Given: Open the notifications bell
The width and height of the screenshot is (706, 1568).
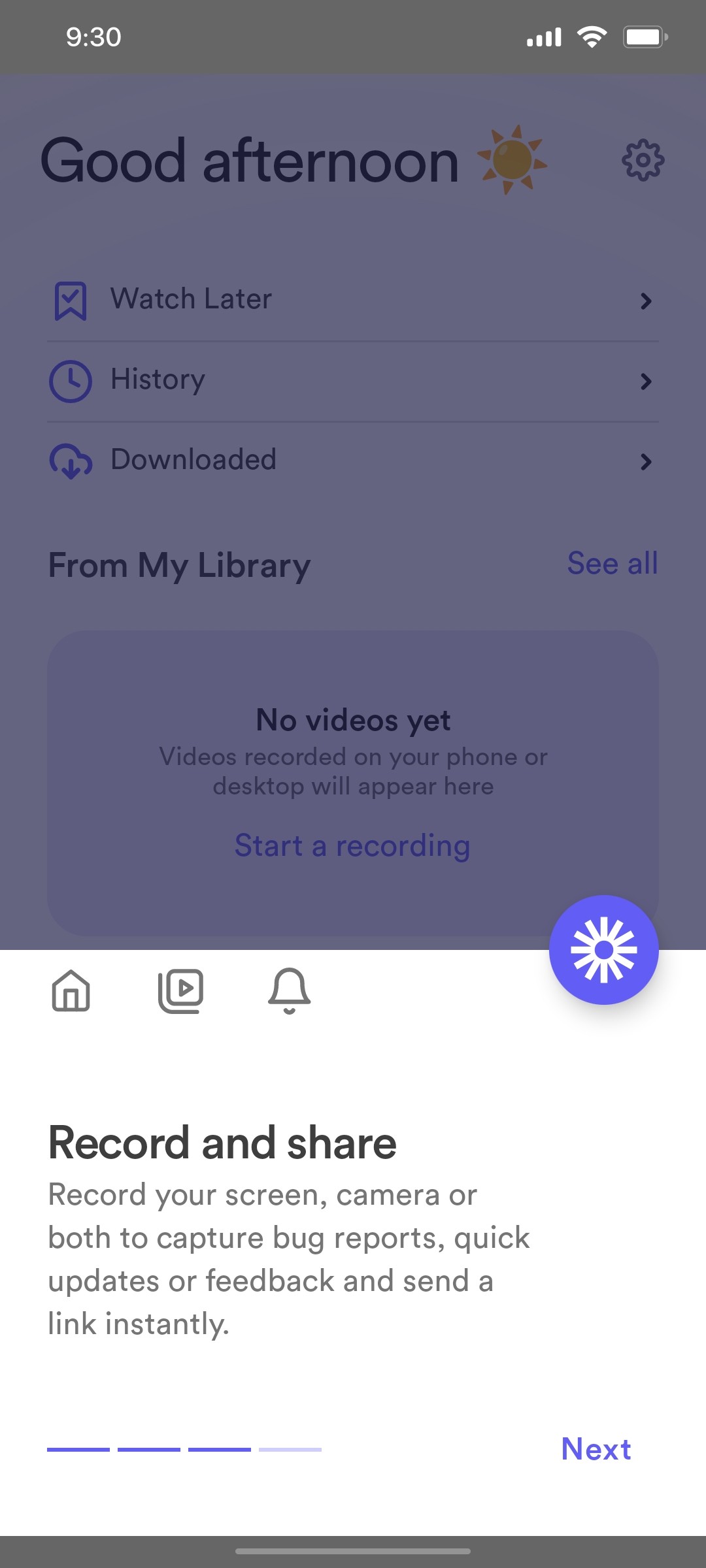Looking at the screenshot, I should pos(290,992).
